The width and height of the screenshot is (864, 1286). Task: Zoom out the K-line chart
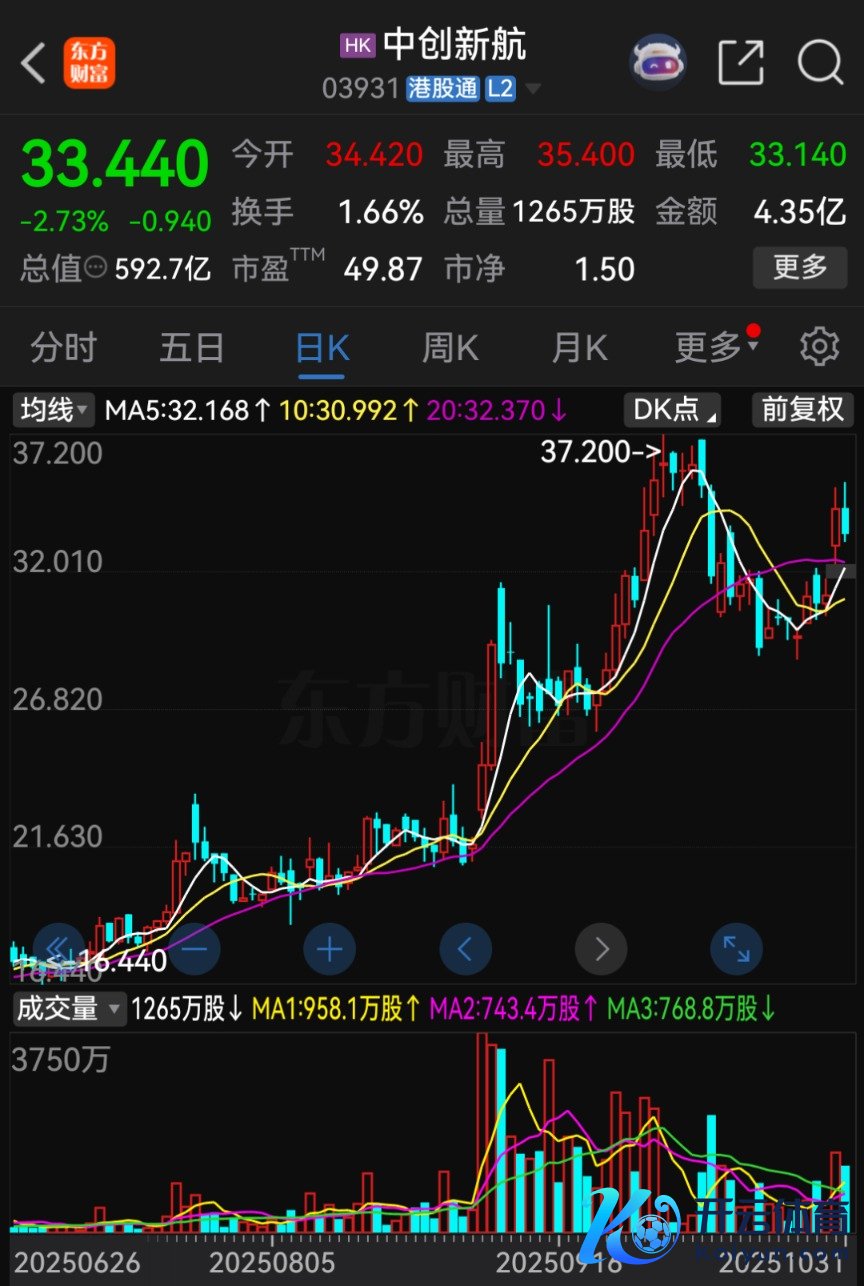[x=194, y=949]
